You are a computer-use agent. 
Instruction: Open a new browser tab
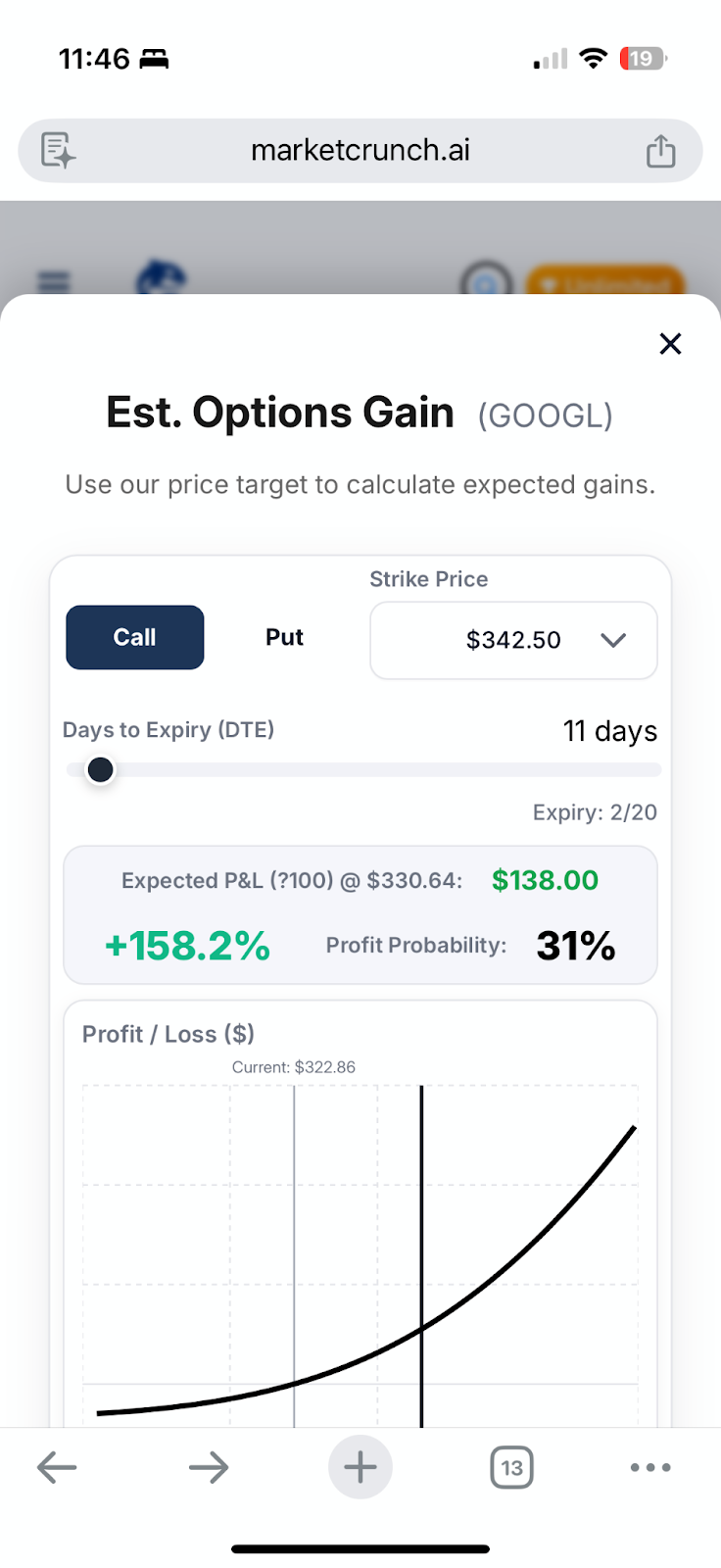(x=360, y=1467)
